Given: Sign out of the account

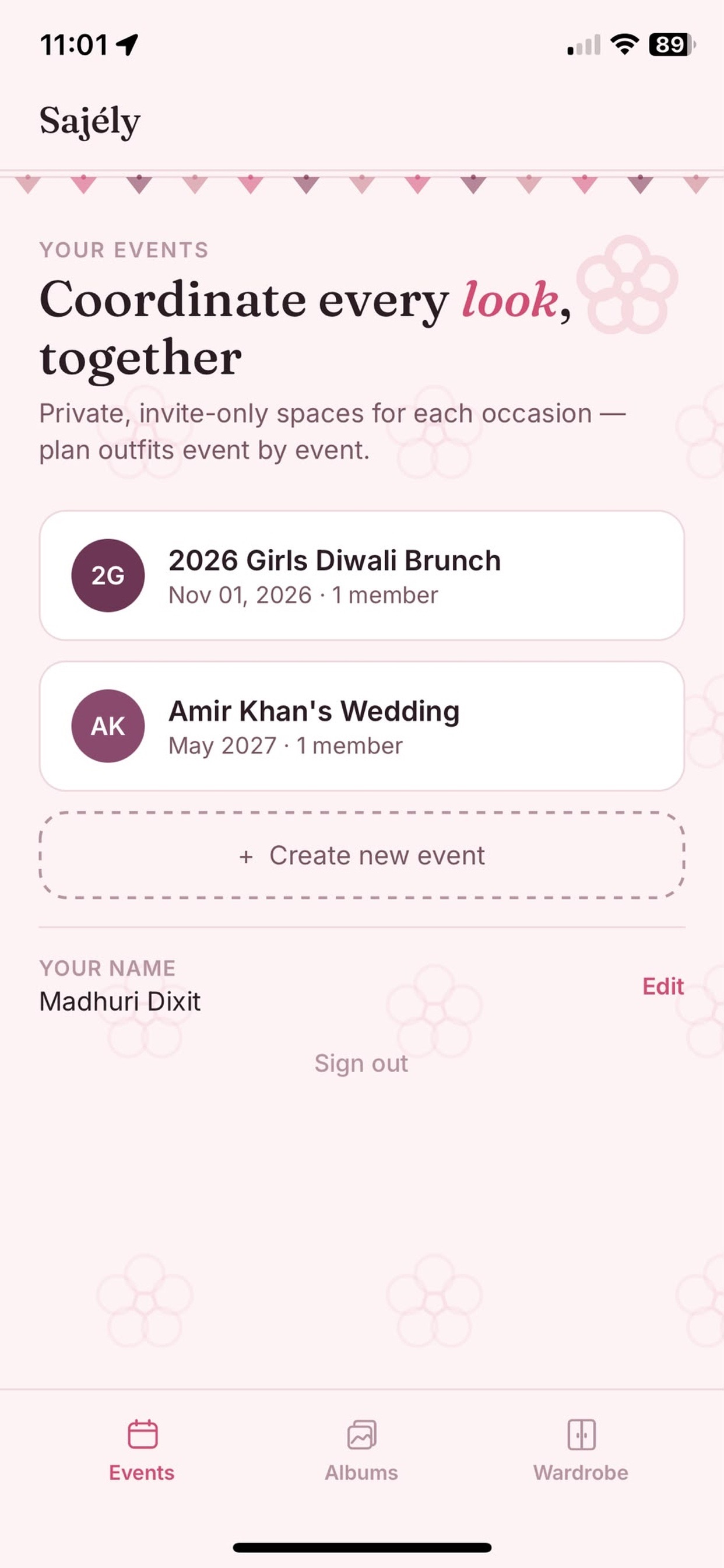Looking at the screenshot, I should click(361, 1063).
